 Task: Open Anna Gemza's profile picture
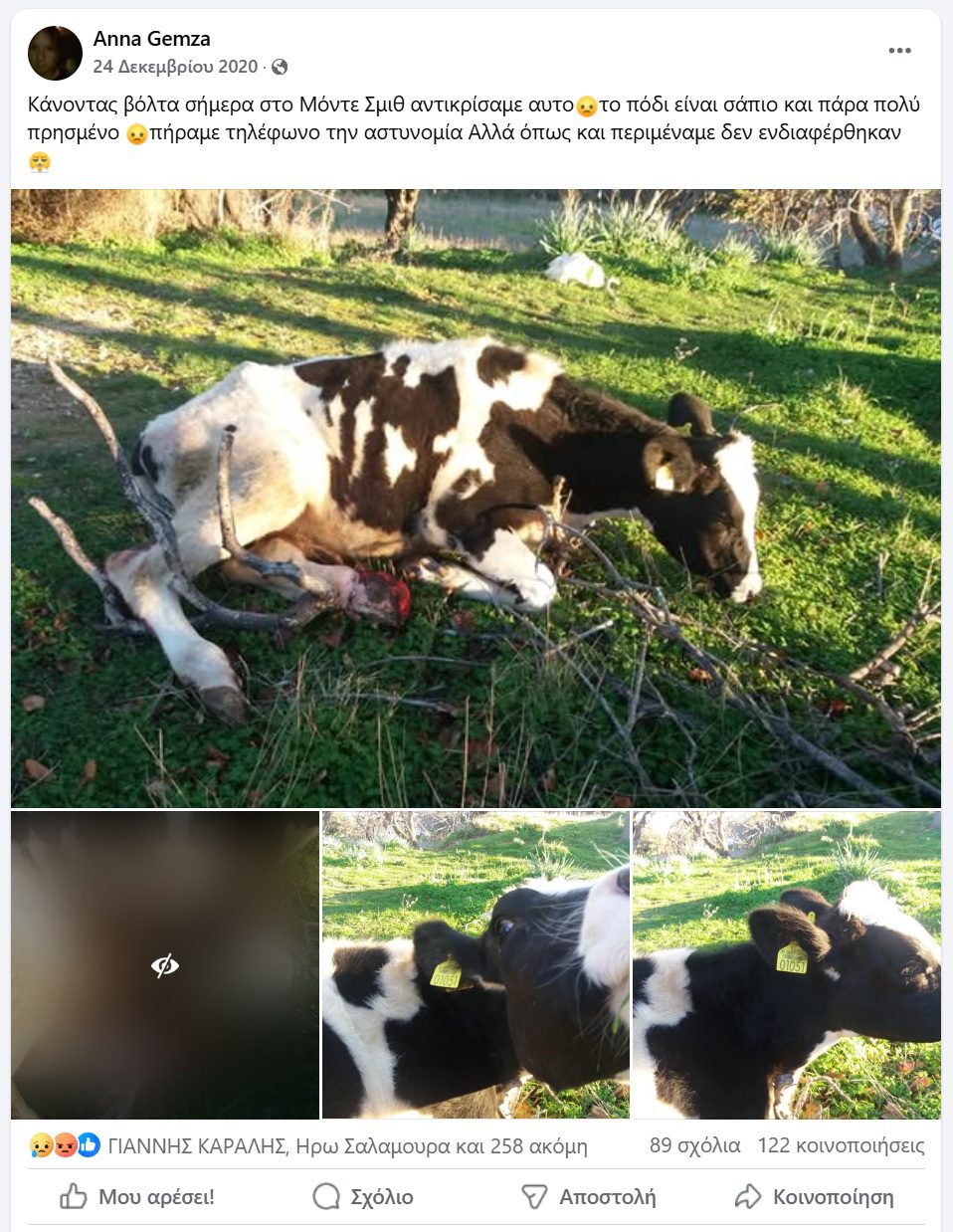point(55,54)
